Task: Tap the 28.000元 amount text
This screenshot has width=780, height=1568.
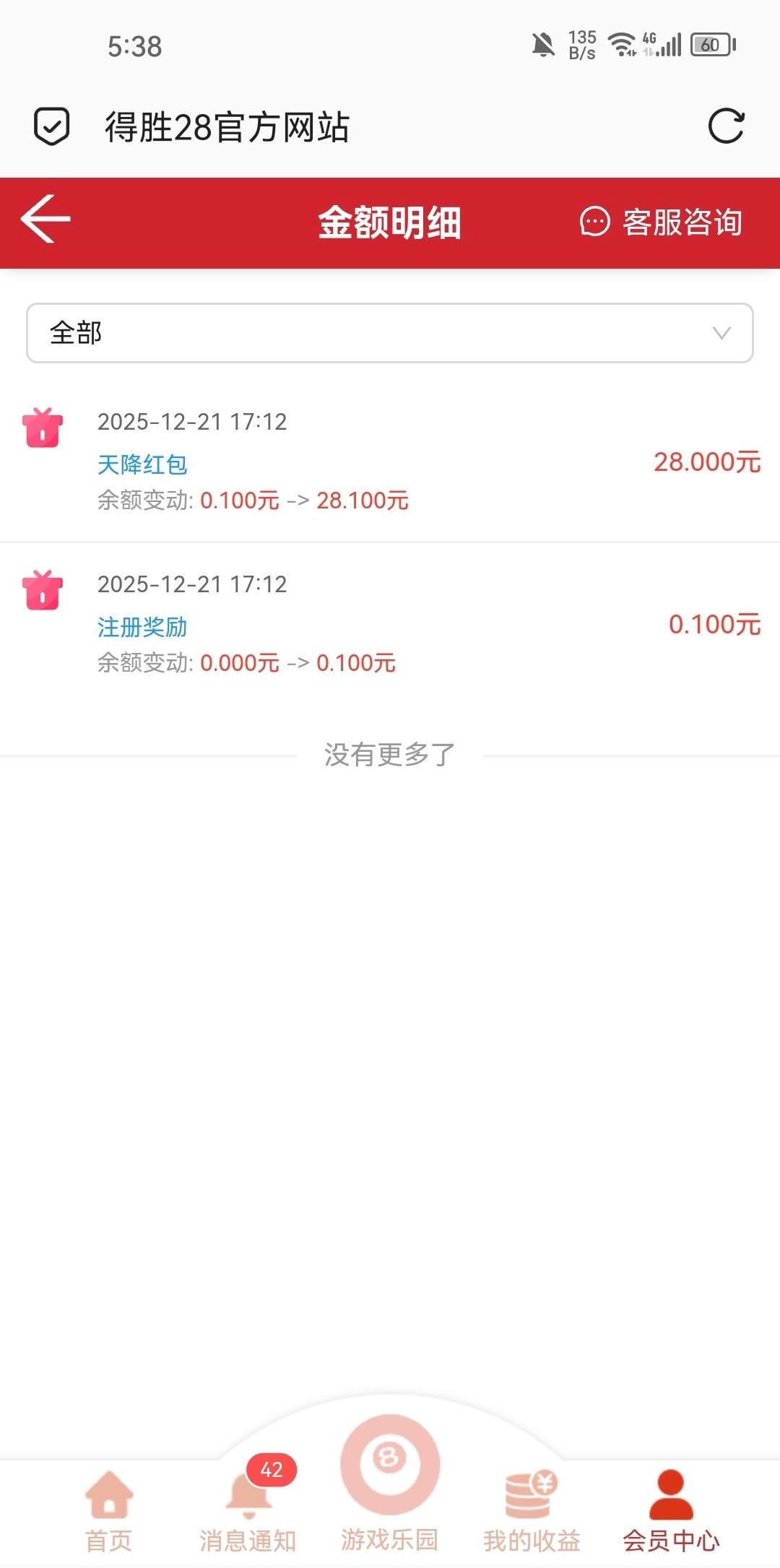Action: 706,462
